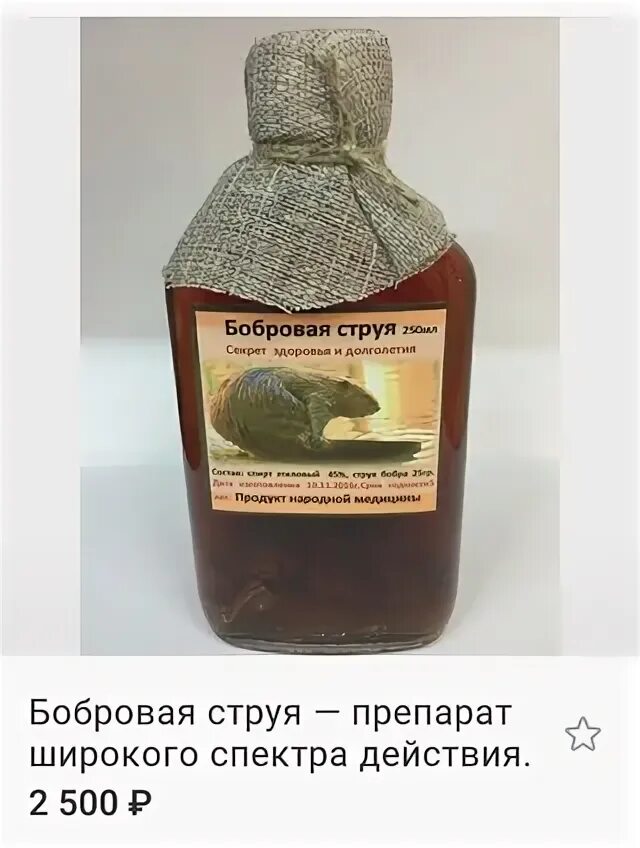Add Бобровая струя listing to favorites
The width and height of the screenshot is (640, 848).
tap(583, 735)
